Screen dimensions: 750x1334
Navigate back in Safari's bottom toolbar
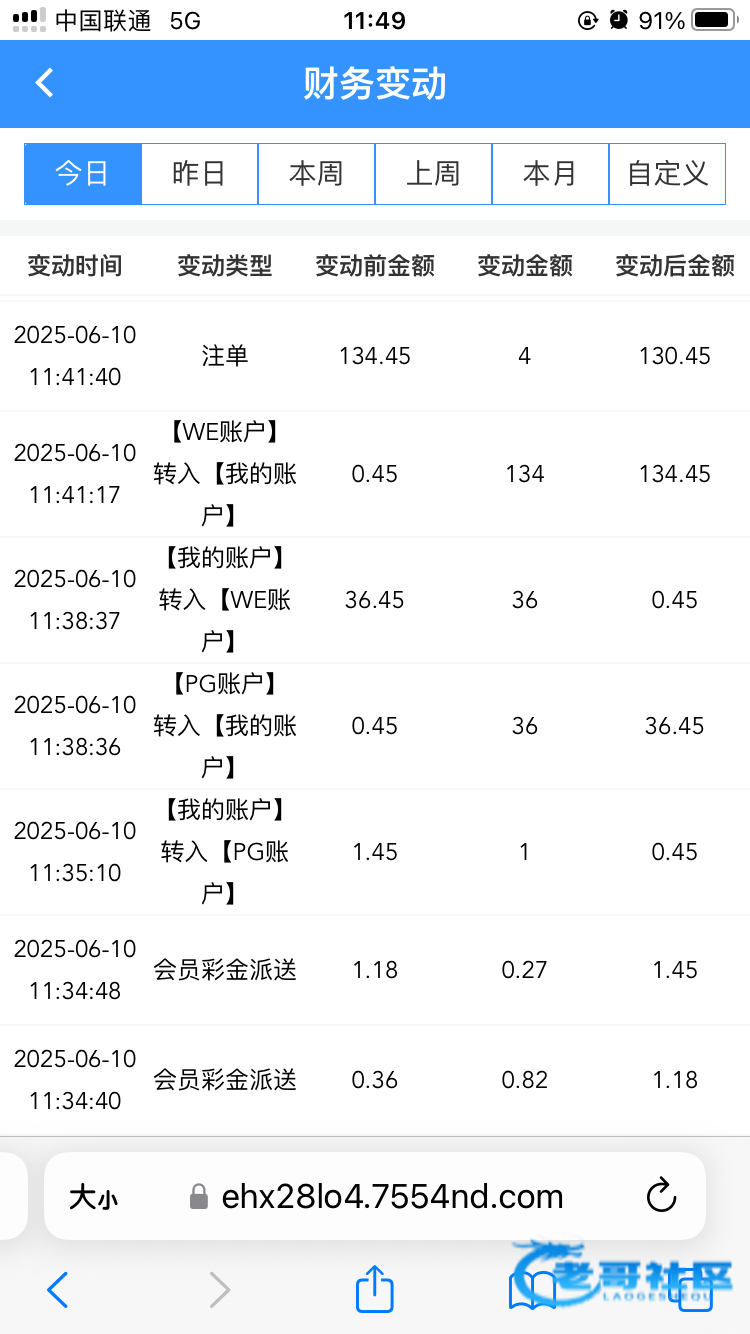(58, 1290)
